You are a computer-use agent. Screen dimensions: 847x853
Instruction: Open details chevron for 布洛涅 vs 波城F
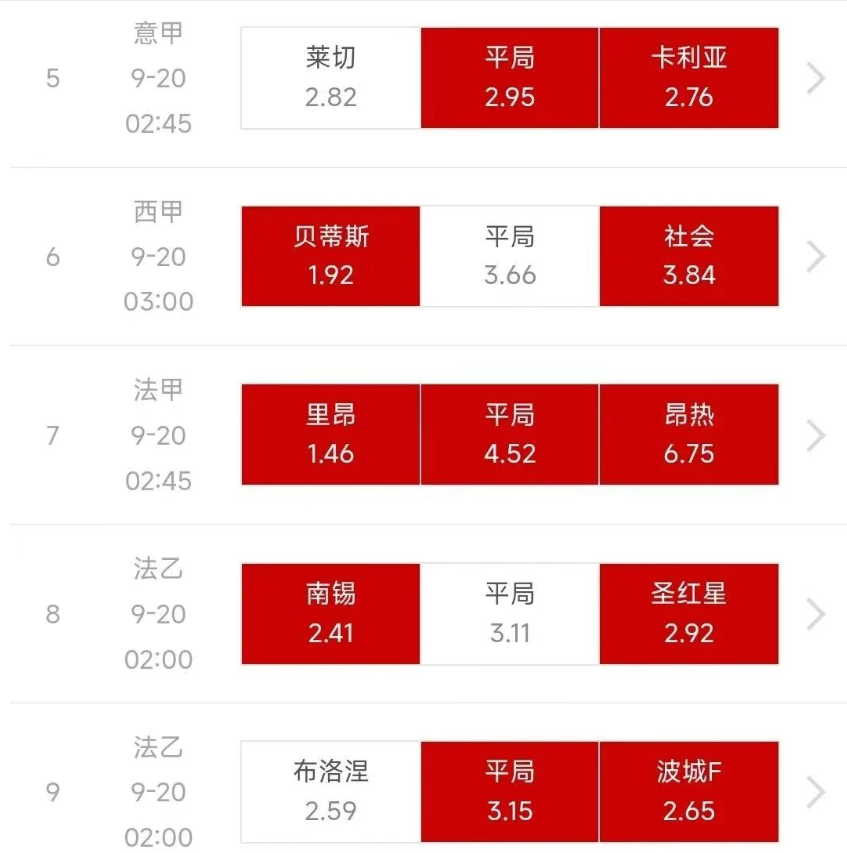click(817, 791)
